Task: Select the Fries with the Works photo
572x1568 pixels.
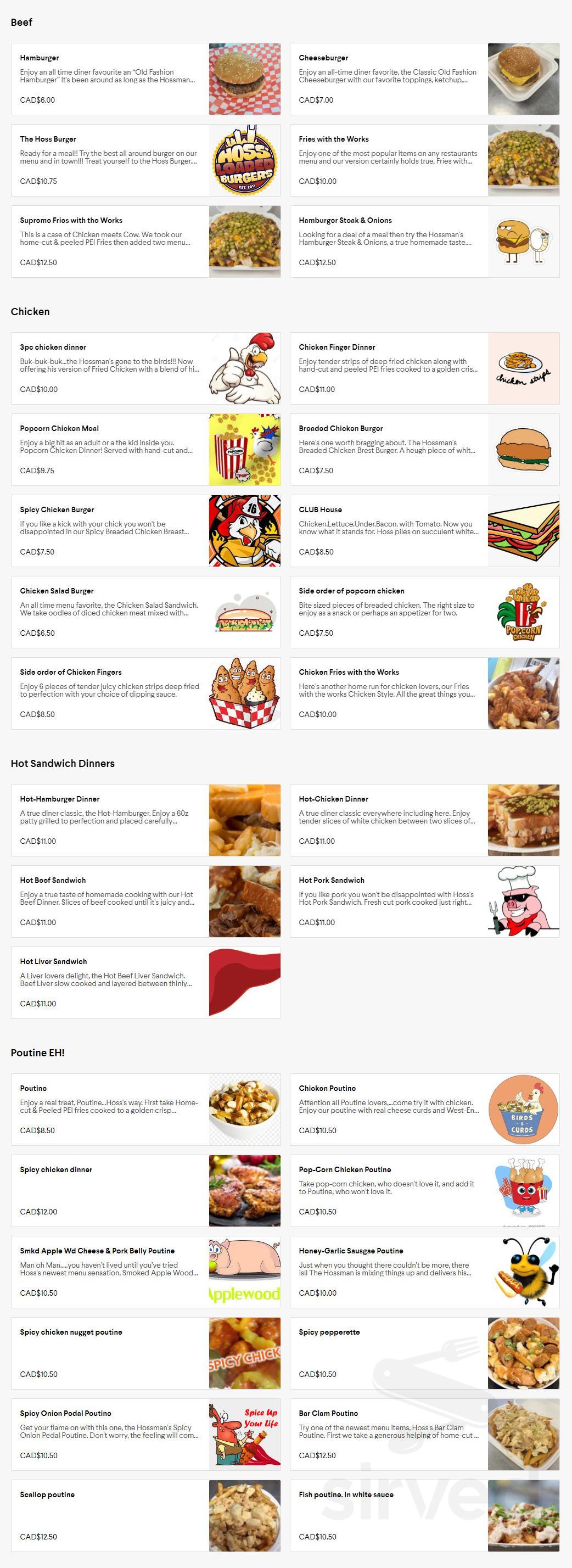Action: (x=523, y=160)
